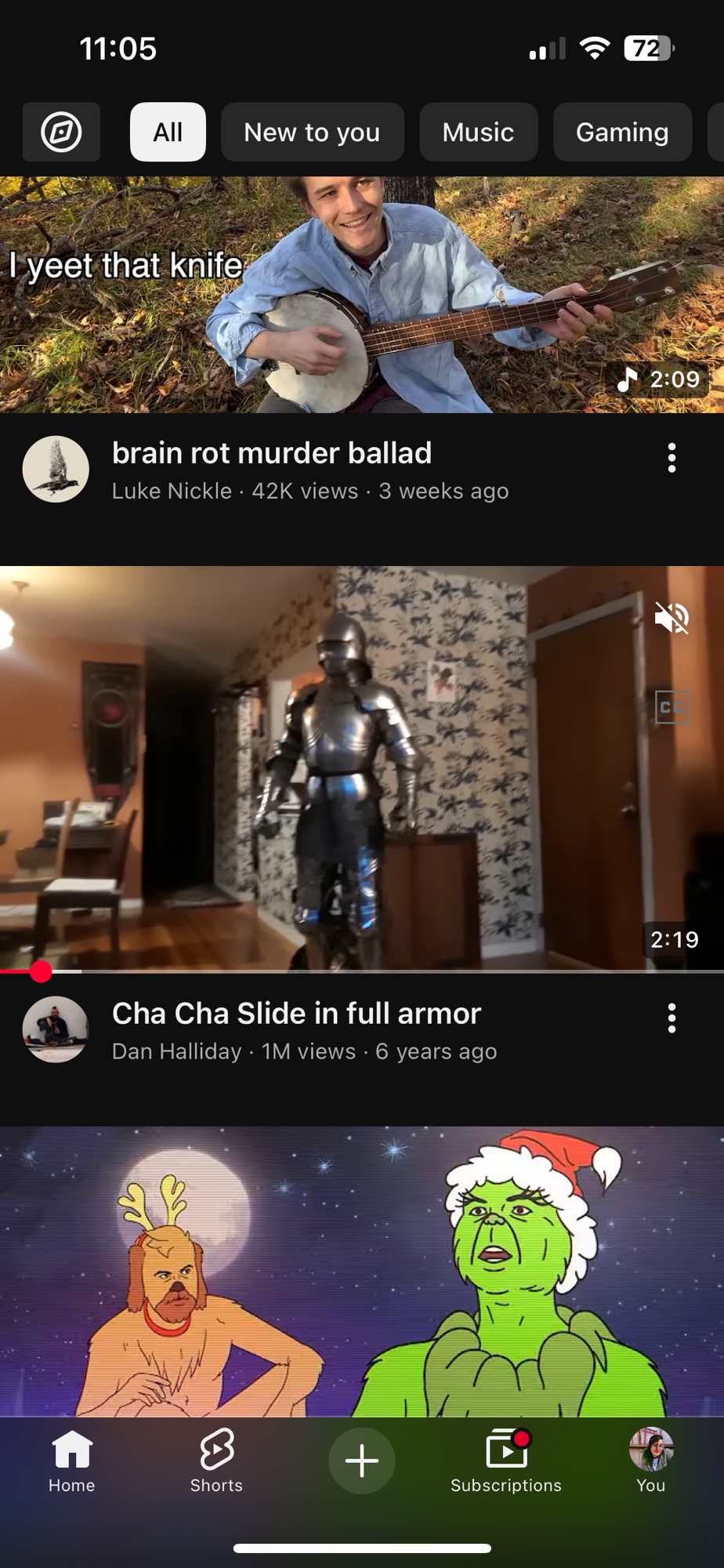Open Luke Nickle's channel avatar
This screenshot has height=1568, width=724.
(x=56, y=469)
